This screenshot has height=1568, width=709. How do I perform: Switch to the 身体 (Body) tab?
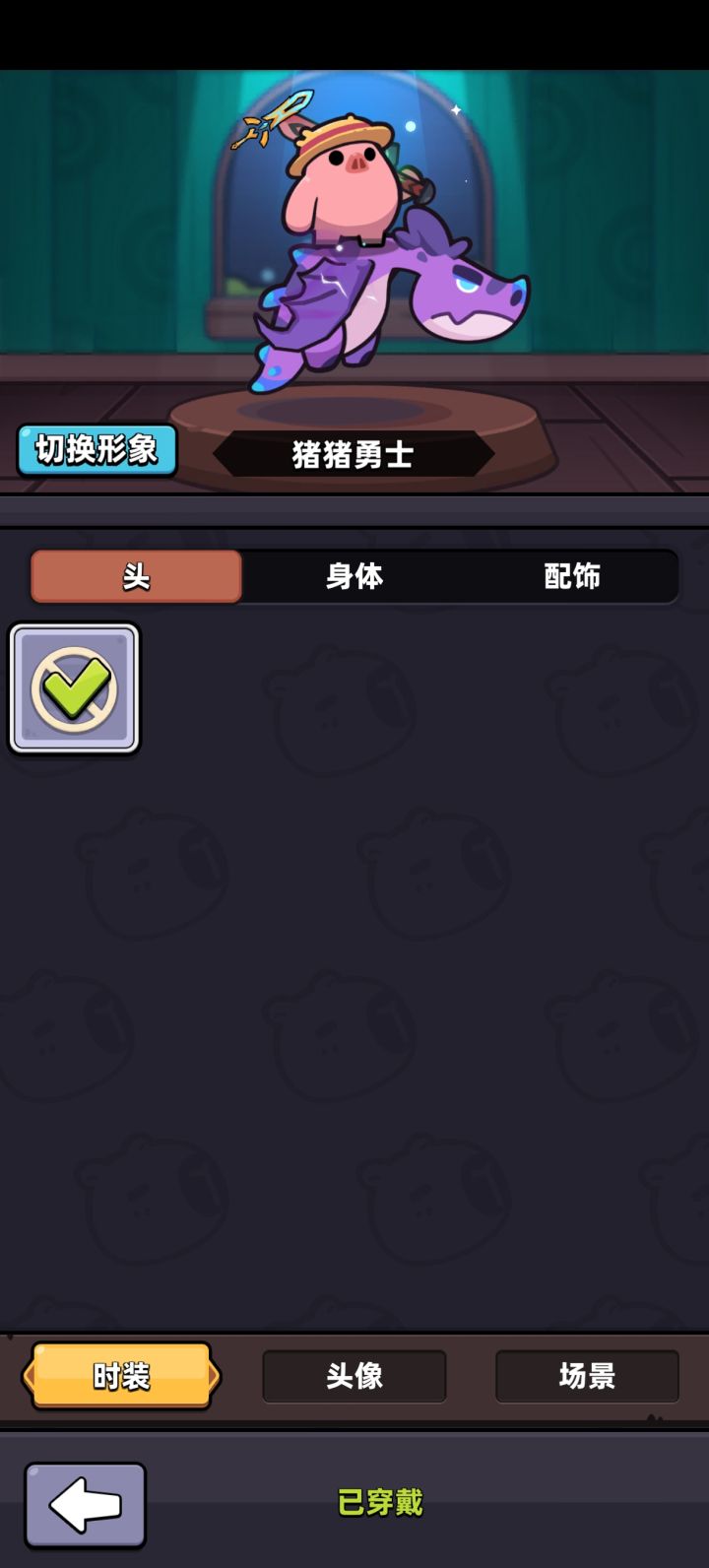click(x=354, y=577)
